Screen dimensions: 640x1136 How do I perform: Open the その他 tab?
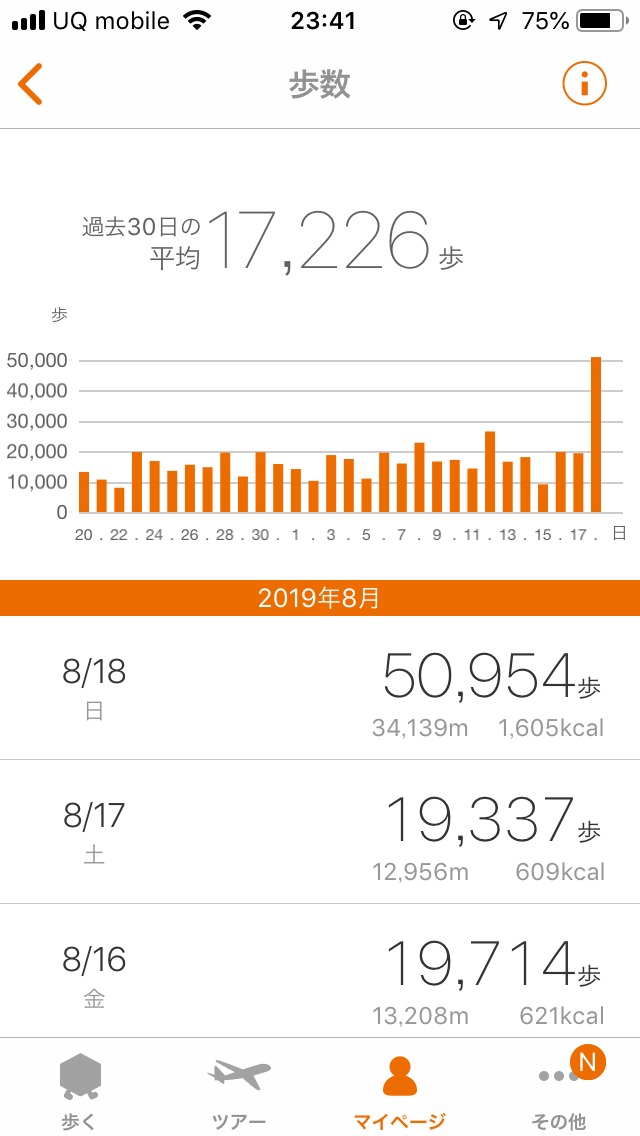(x=559, y=1091)
